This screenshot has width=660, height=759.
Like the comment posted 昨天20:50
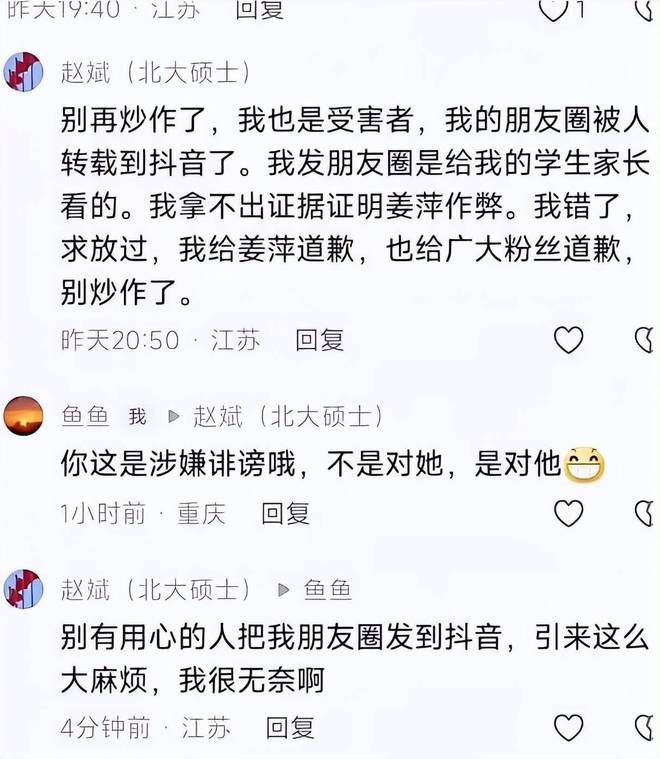click(568, 340)
